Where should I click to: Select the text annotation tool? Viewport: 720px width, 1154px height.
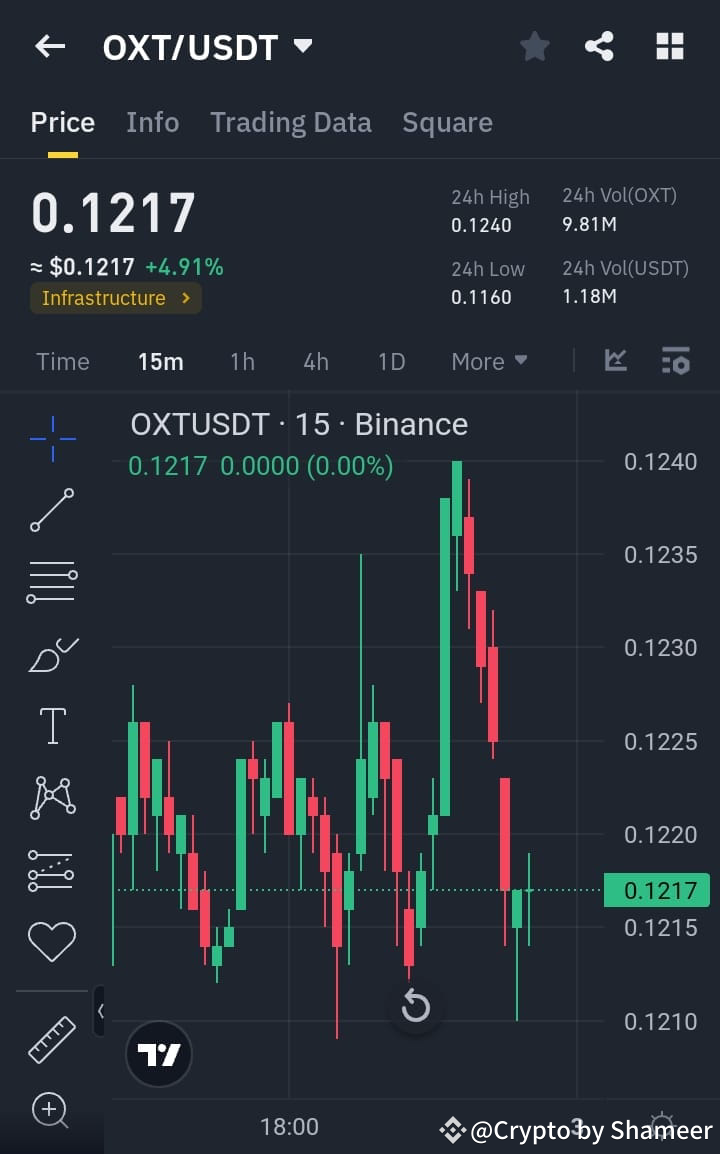[52, 726]
